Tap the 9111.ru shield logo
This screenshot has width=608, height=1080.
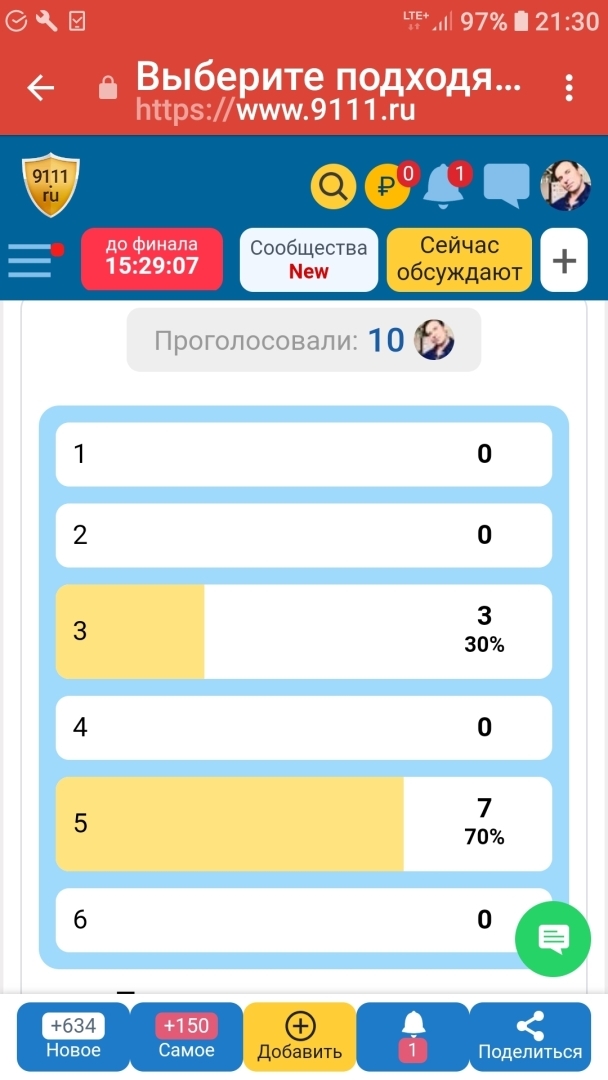coord(51,185)
